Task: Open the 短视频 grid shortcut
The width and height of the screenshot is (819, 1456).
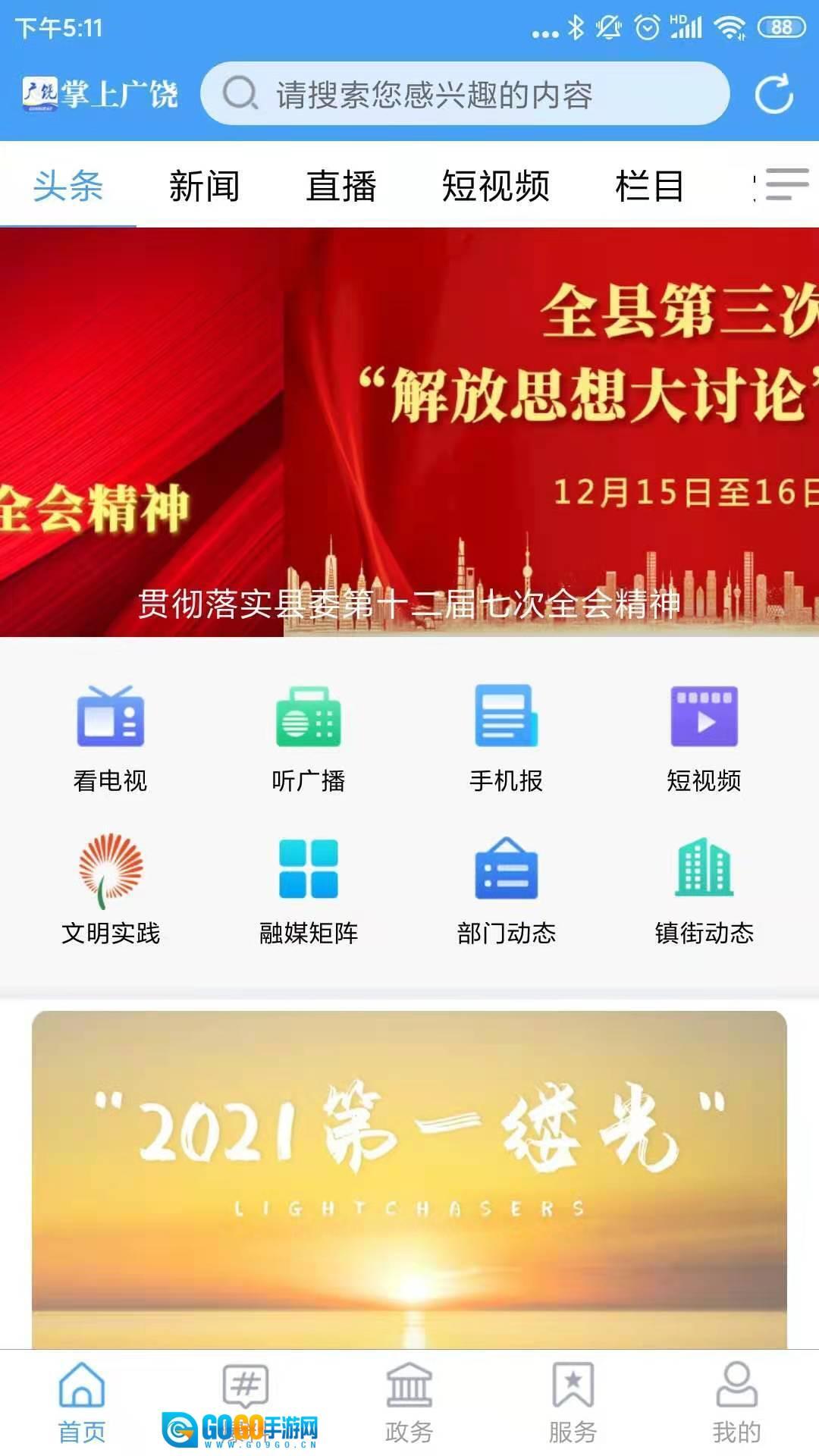Action: 704,734
